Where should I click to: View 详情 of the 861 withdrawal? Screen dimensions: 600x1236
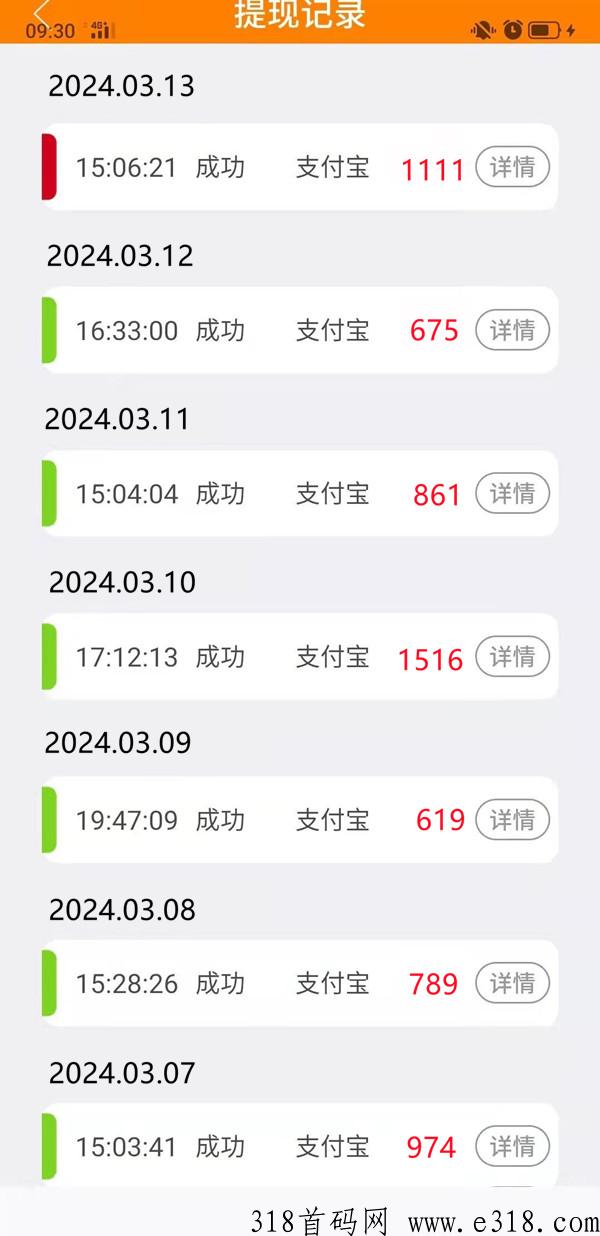(x=512, y=493)
